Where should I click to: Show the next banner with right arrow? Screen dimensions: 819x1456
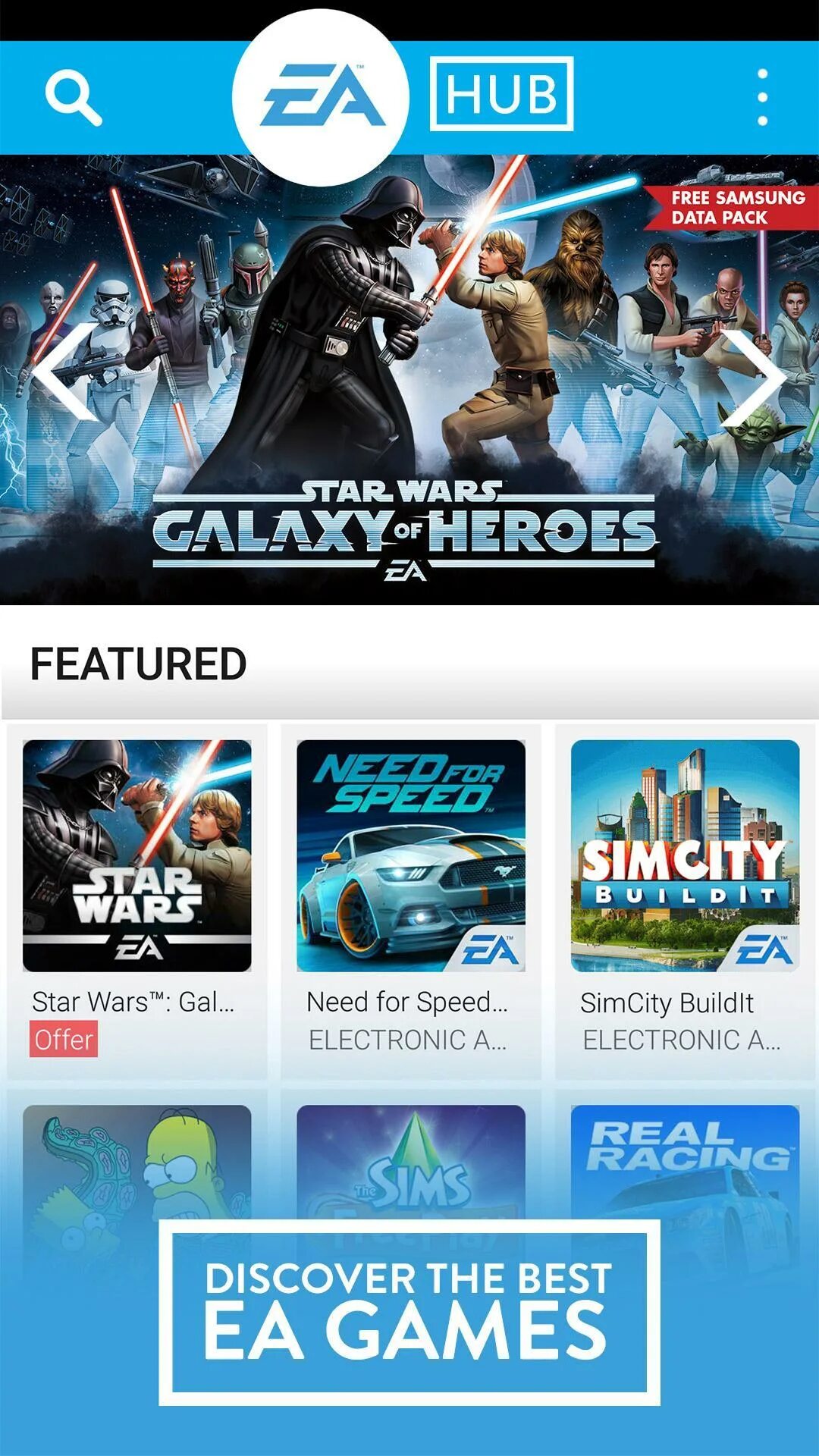[x=752, y=378]
